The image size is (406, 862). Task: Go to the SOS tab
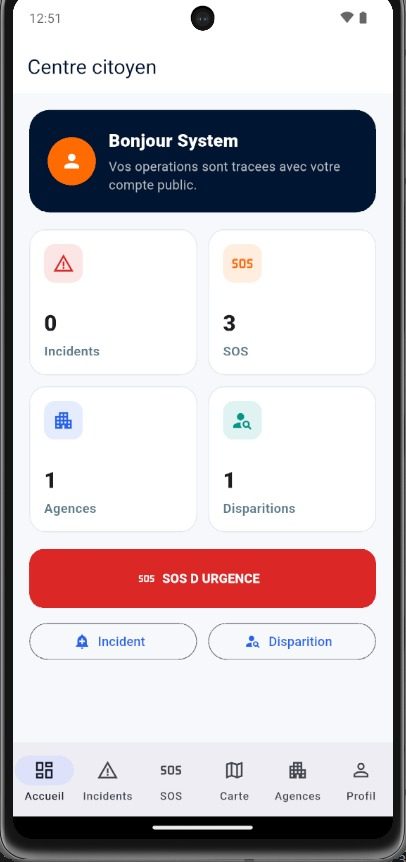[171, 780]
